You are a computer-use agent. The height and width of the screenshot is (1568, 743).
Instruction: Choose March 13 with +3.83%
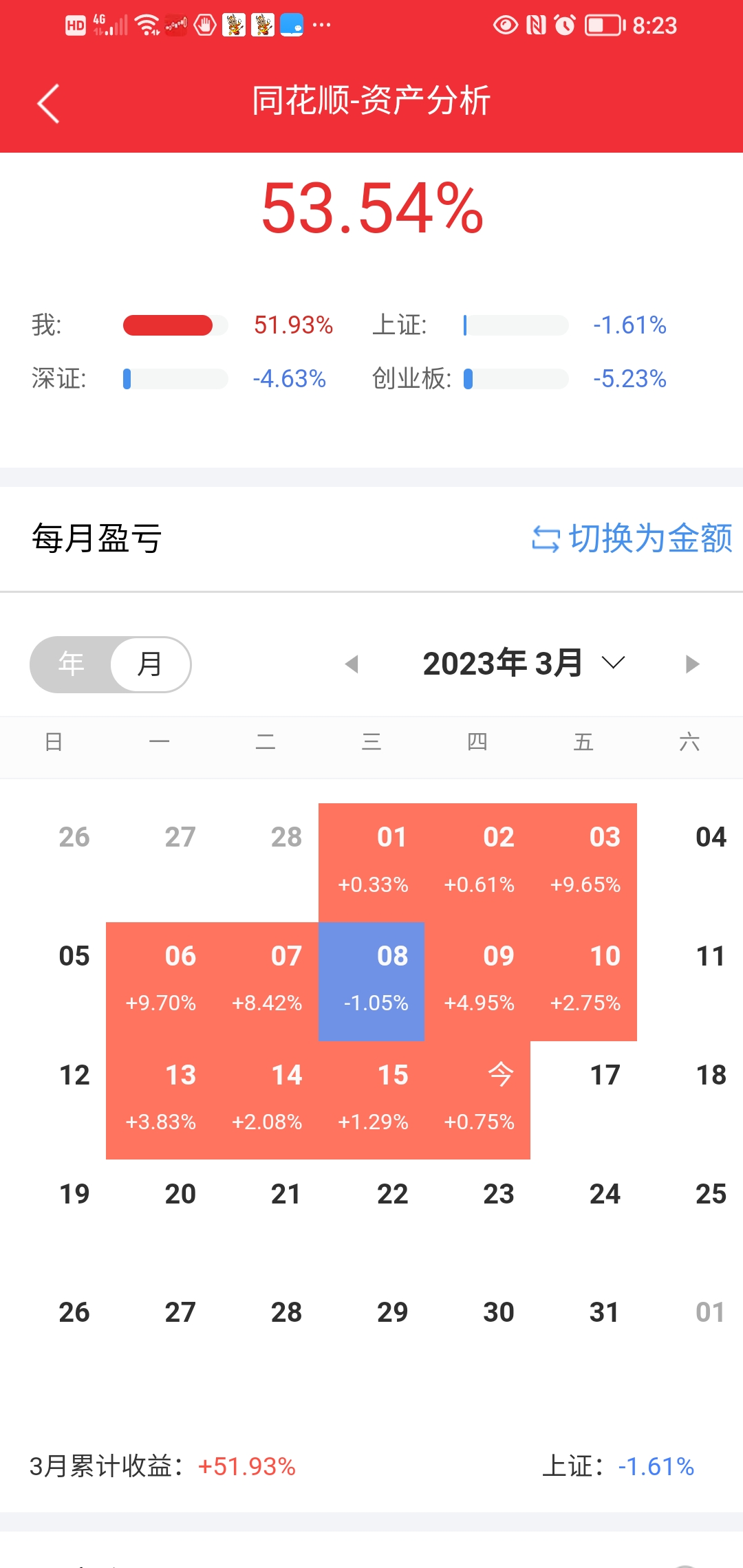(x=160, y=1100)
